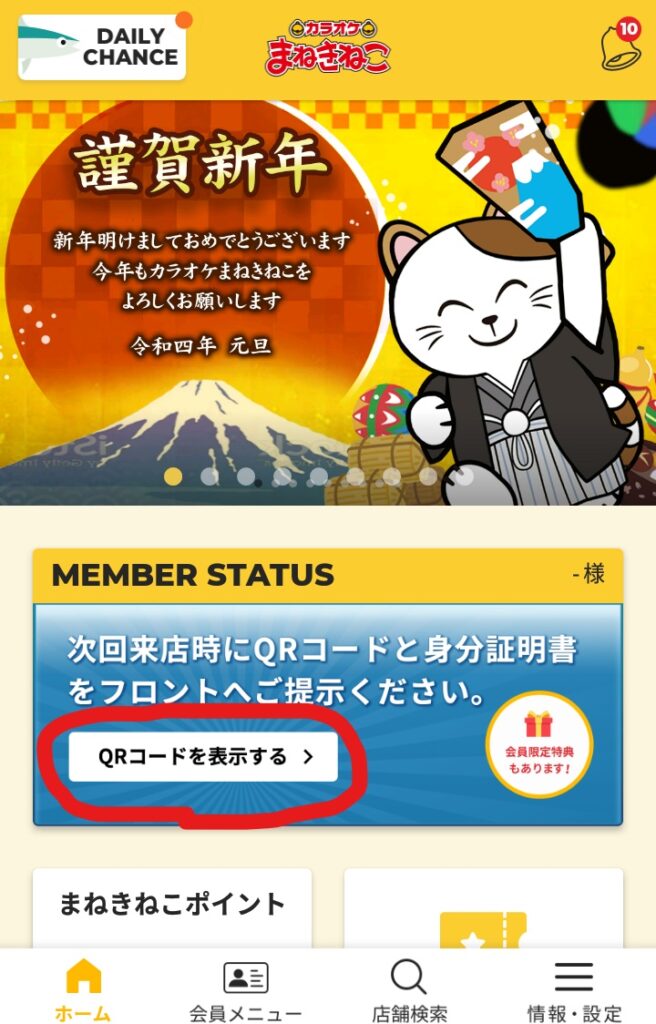Switch to the ホーム tab
This screenshot has width=656, height=1024.
[x=82, y=990]
